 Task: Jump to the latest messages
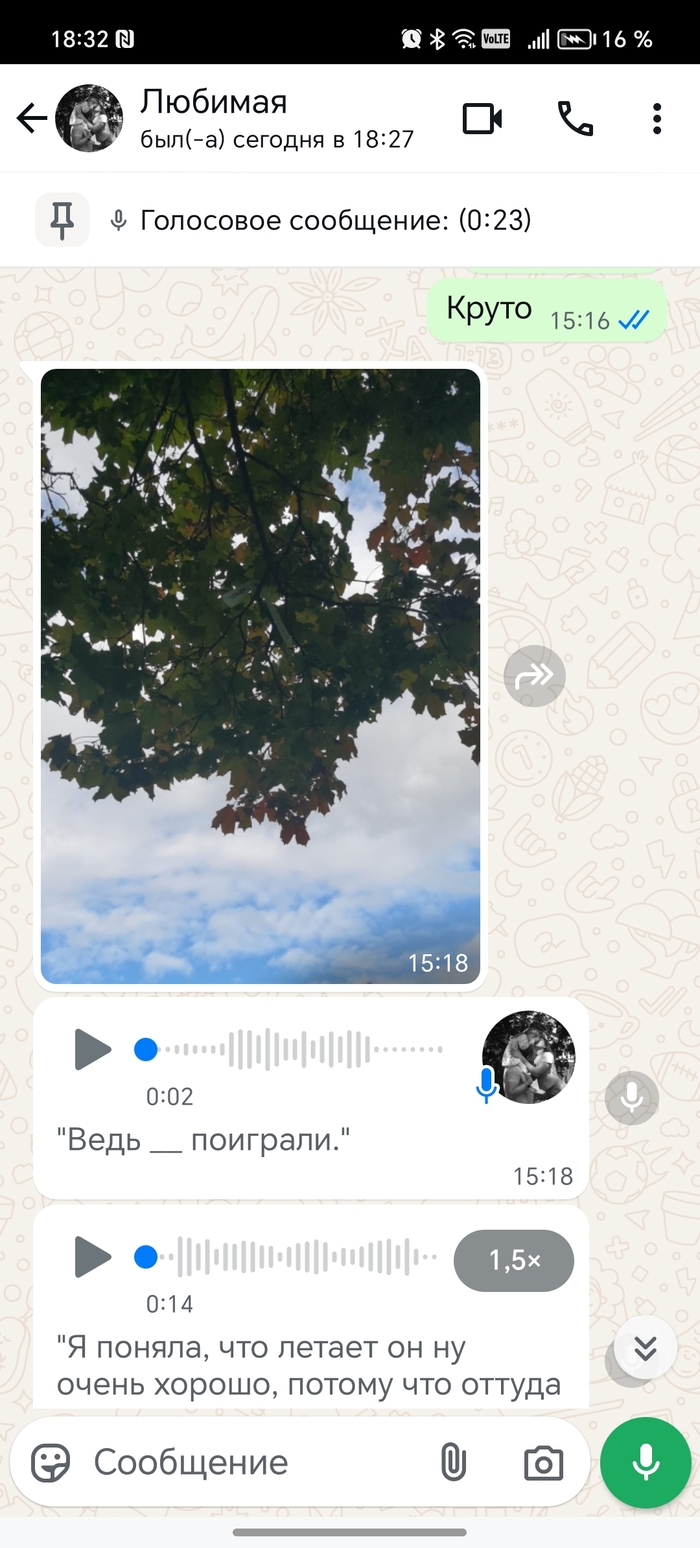[645, 1349]
